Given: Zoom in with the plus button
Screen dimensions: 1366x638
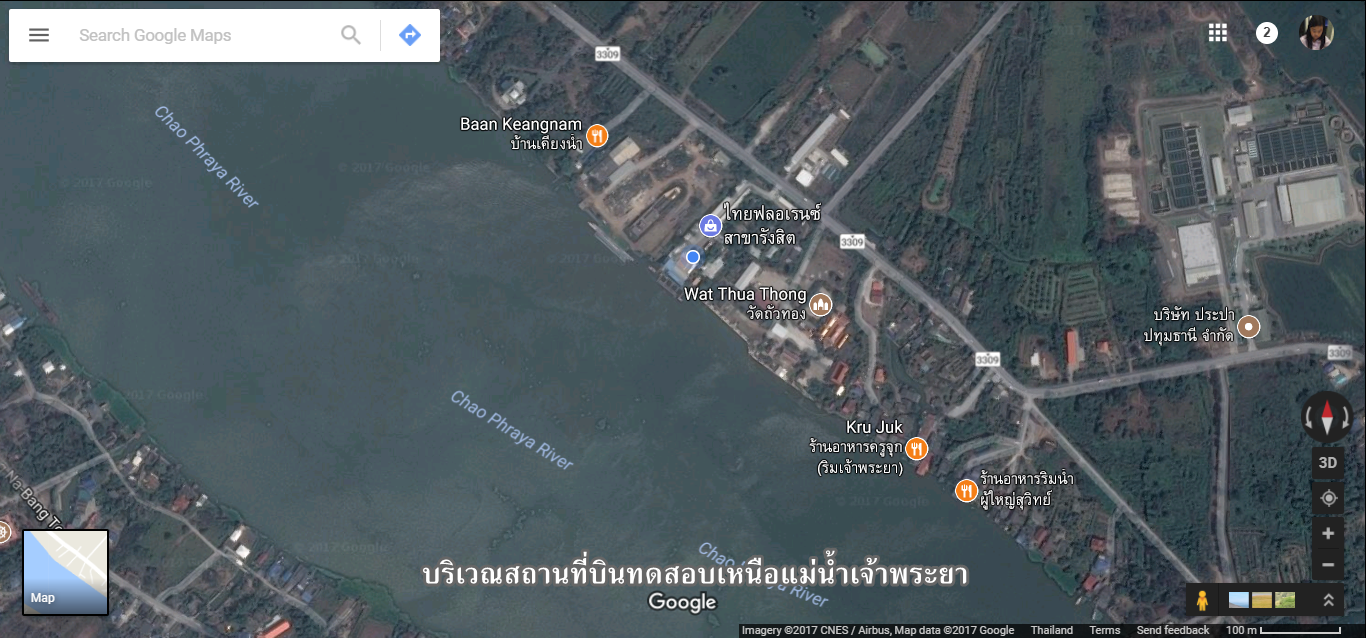Looking at the screenshot, I should pos(1327,533).
